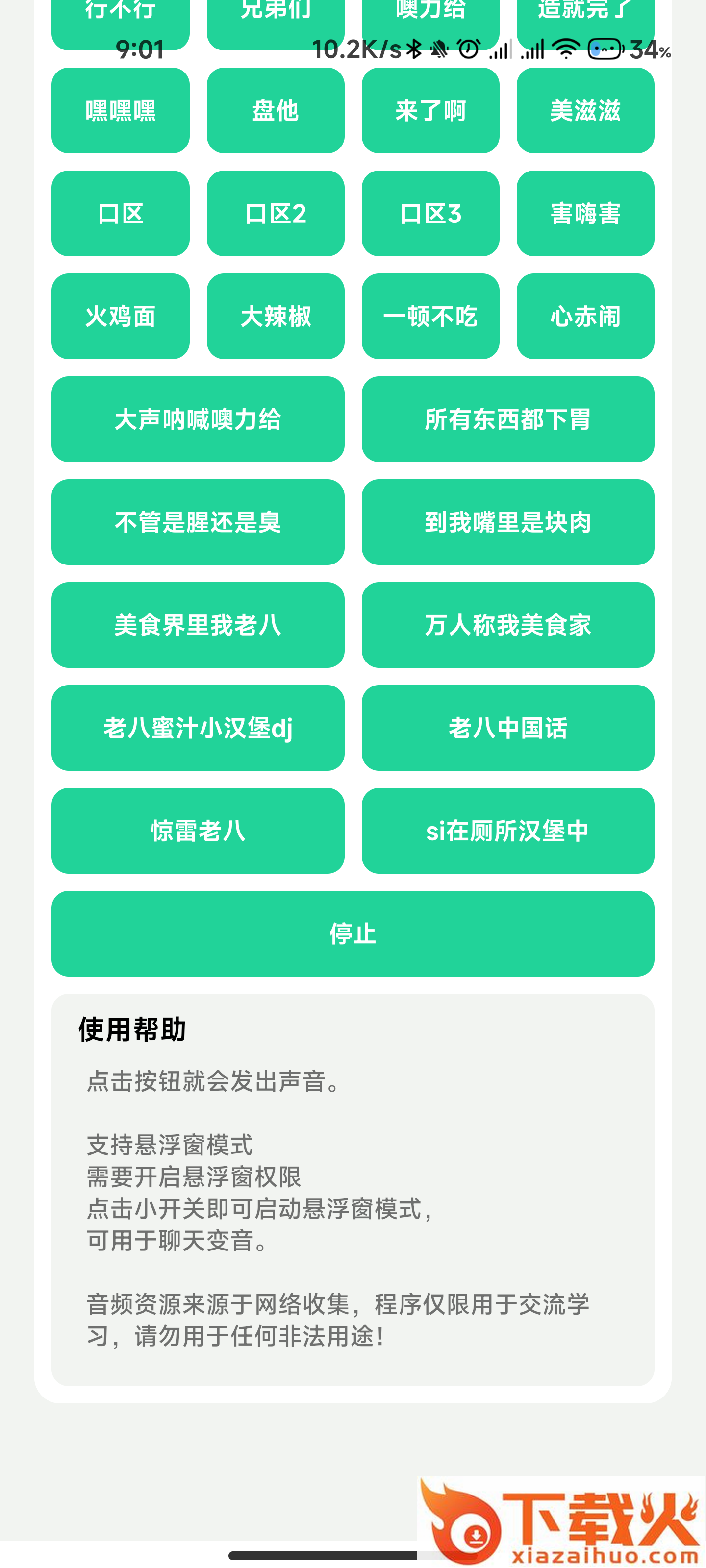Tap the 一顿不吃 button
Viewport: 706px width, 1568px height.
coord(430,316)
